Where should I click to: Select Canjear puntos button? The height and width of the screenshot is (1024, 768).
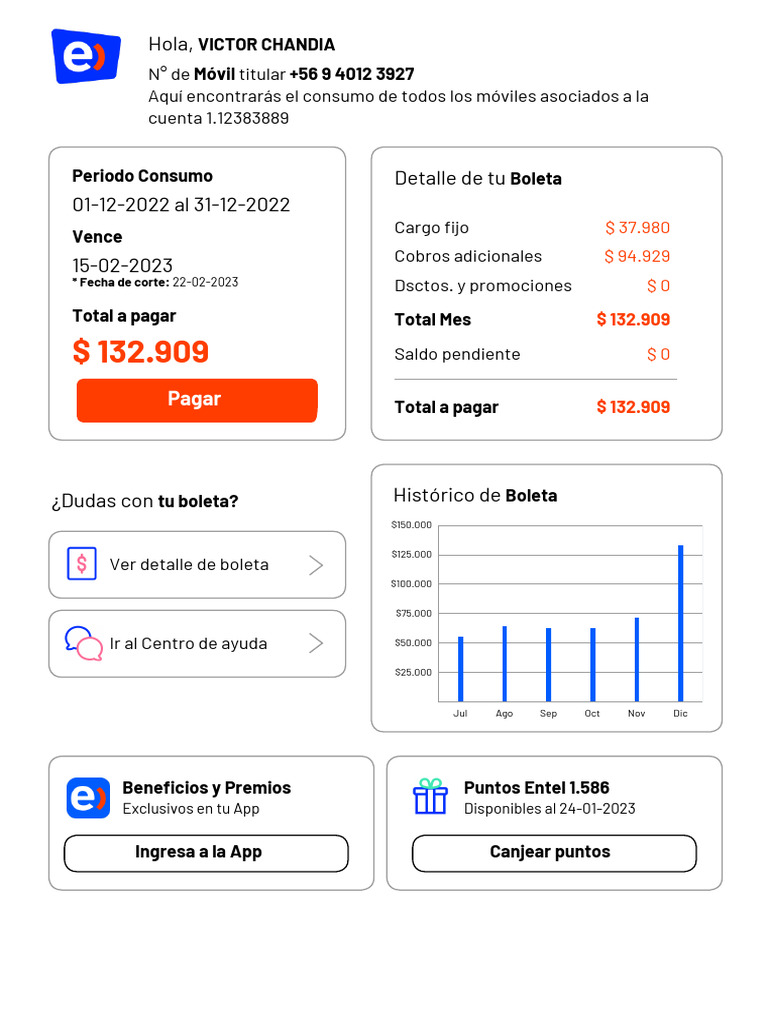click(554, 853)
